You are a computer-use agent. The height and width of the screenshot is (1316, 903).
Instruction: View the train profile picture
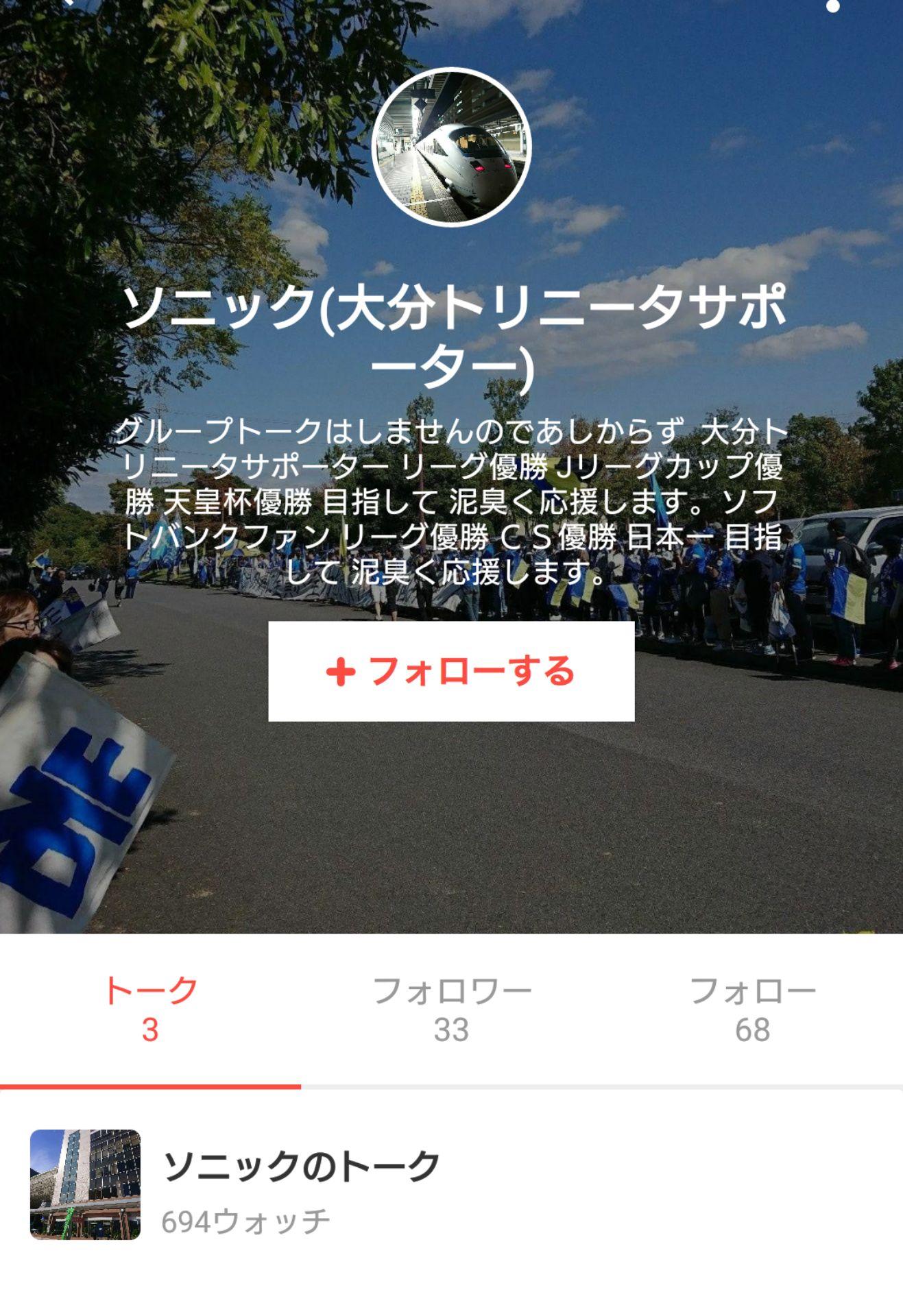tap(451, 147)
